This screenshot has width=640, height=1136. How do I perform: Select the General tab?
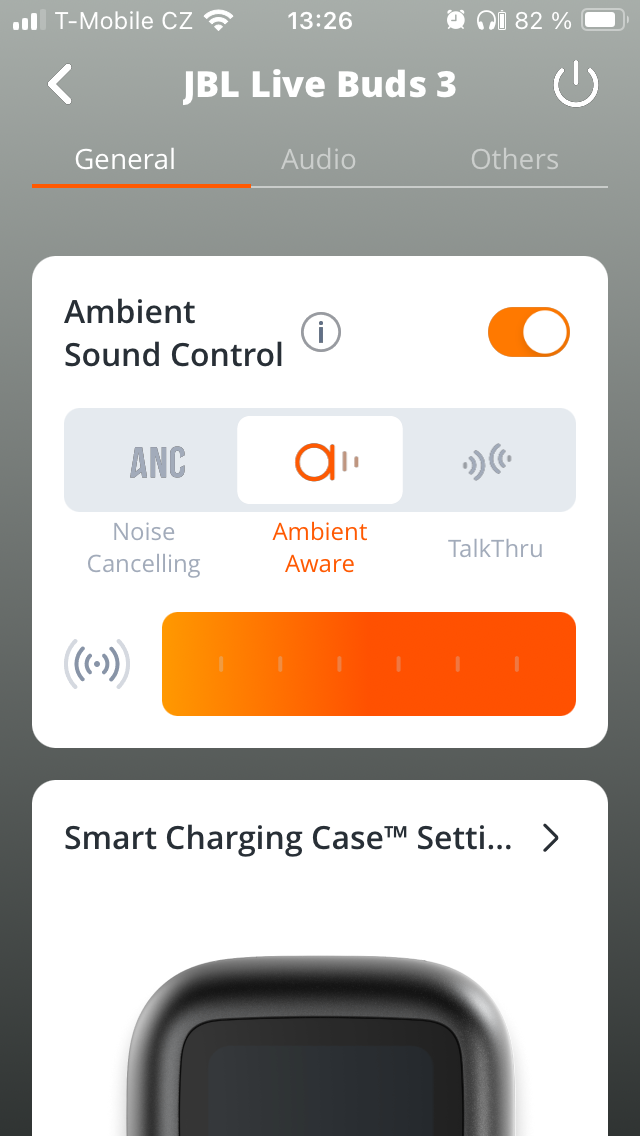(125, 160)
